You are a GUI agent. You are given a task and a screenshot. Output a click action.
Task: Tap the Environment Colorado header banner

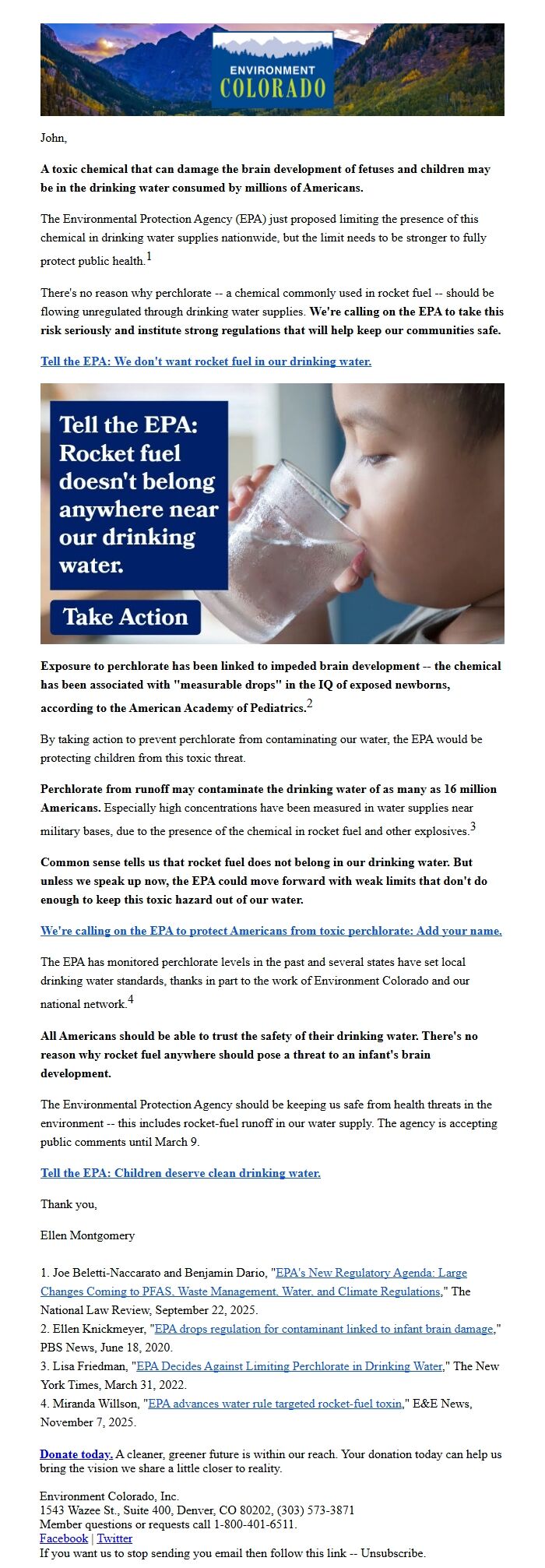pos(272,69)
